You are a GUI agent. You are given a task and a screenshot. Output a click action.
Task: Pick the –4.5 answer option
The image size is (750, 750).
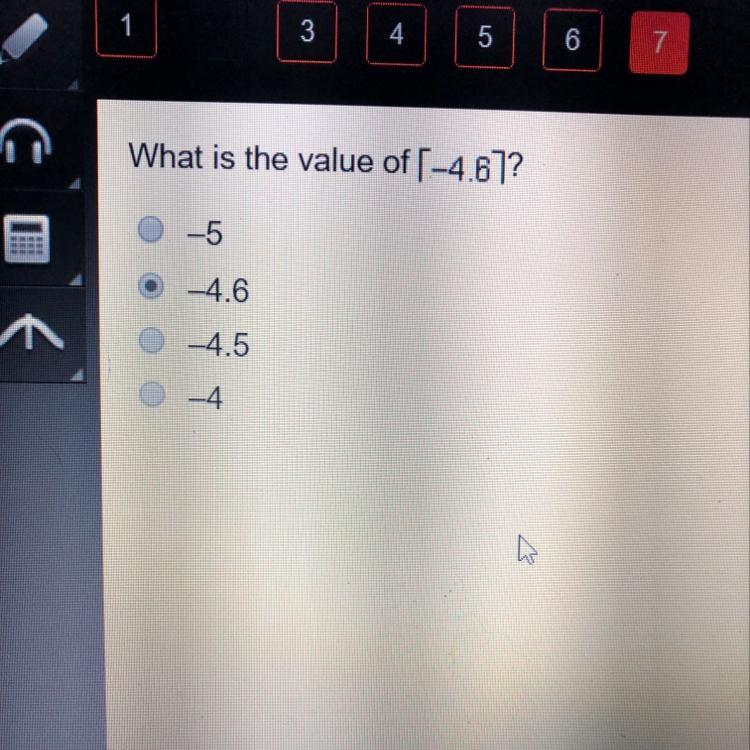150,343
